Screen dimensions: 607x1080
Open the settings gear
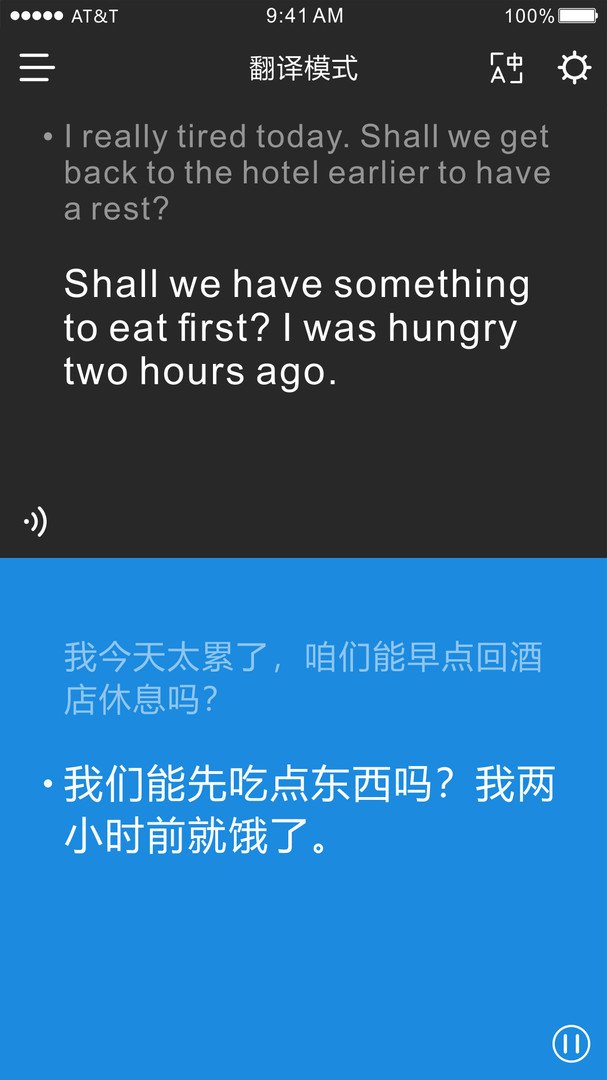coord(574,68)
